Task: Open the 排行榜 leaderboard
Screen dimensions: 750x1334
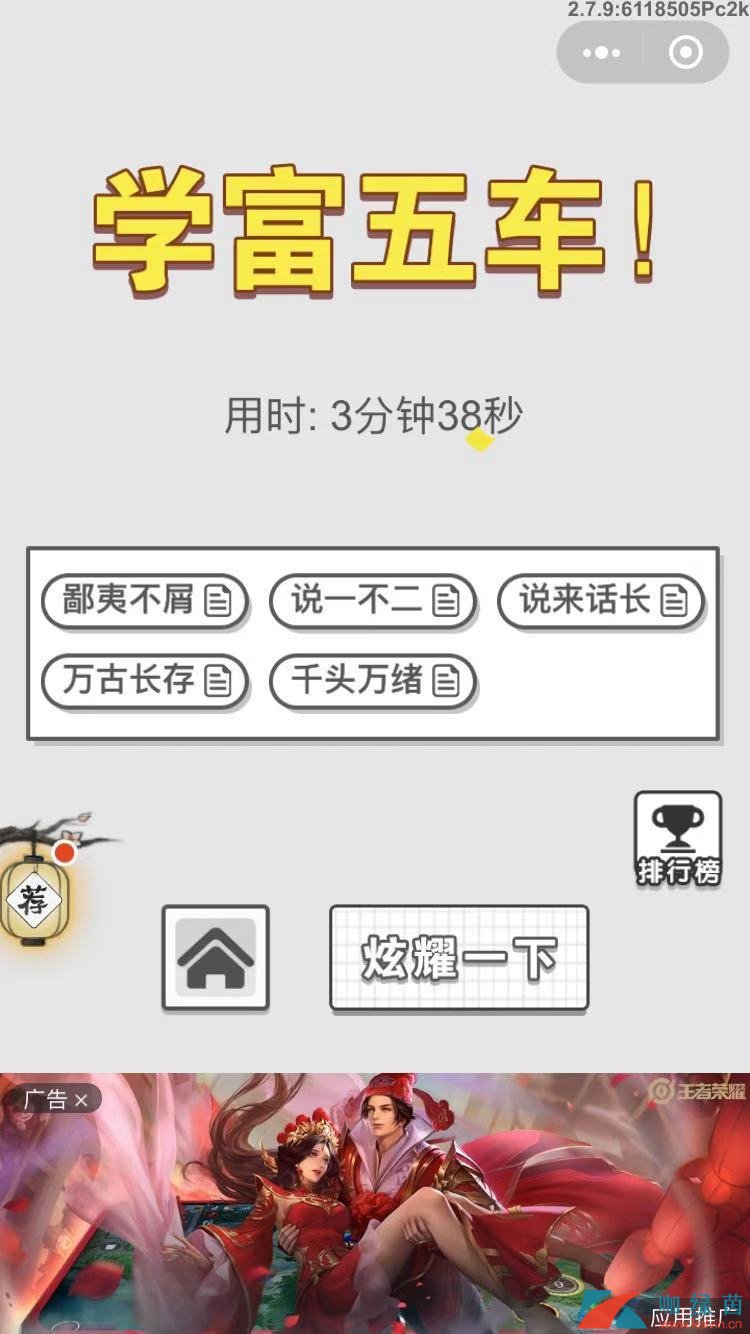Action: click(x=677, y=840)
